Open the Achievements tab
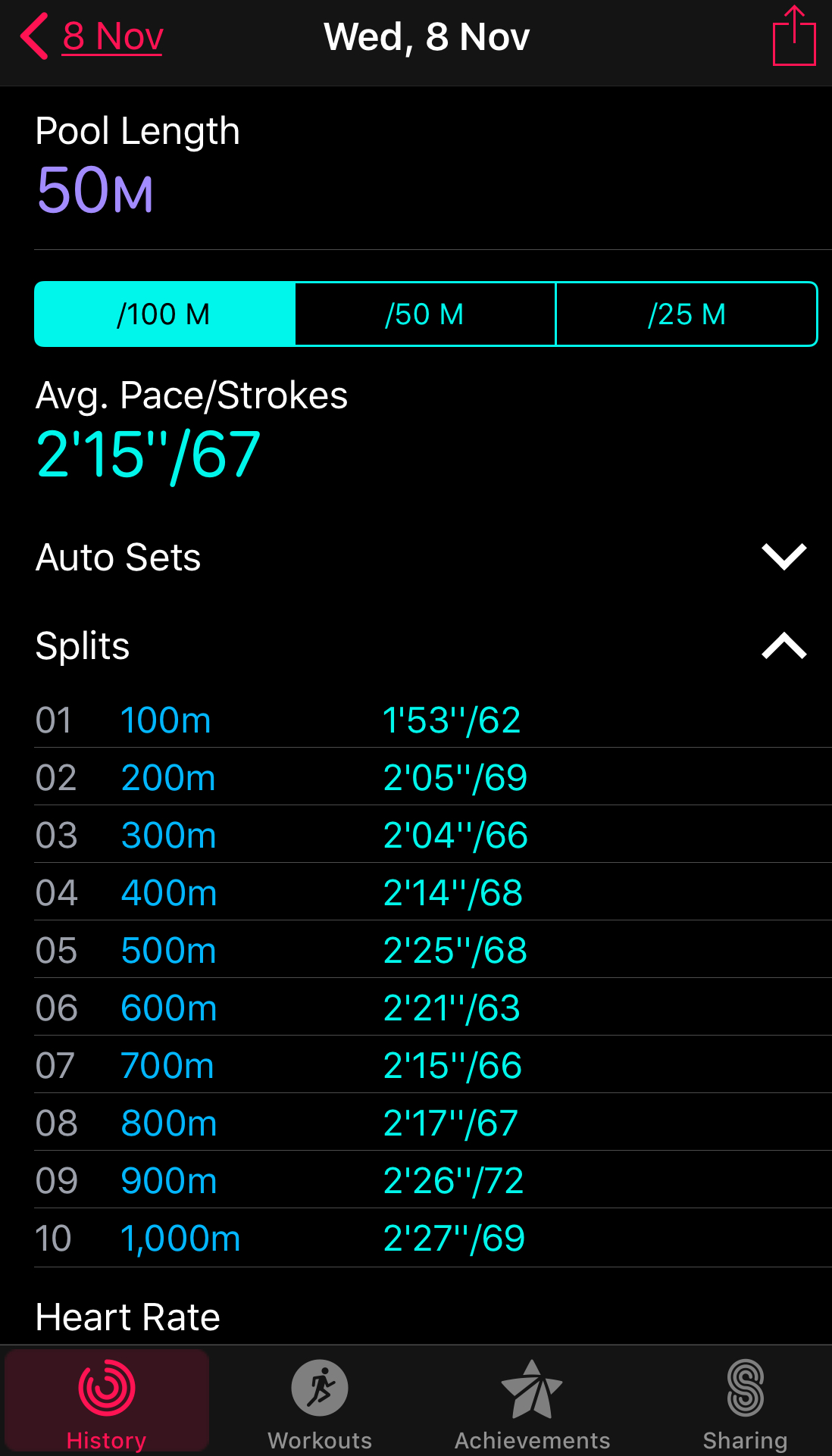832x1456 pixels. [x=532, y=1401]
